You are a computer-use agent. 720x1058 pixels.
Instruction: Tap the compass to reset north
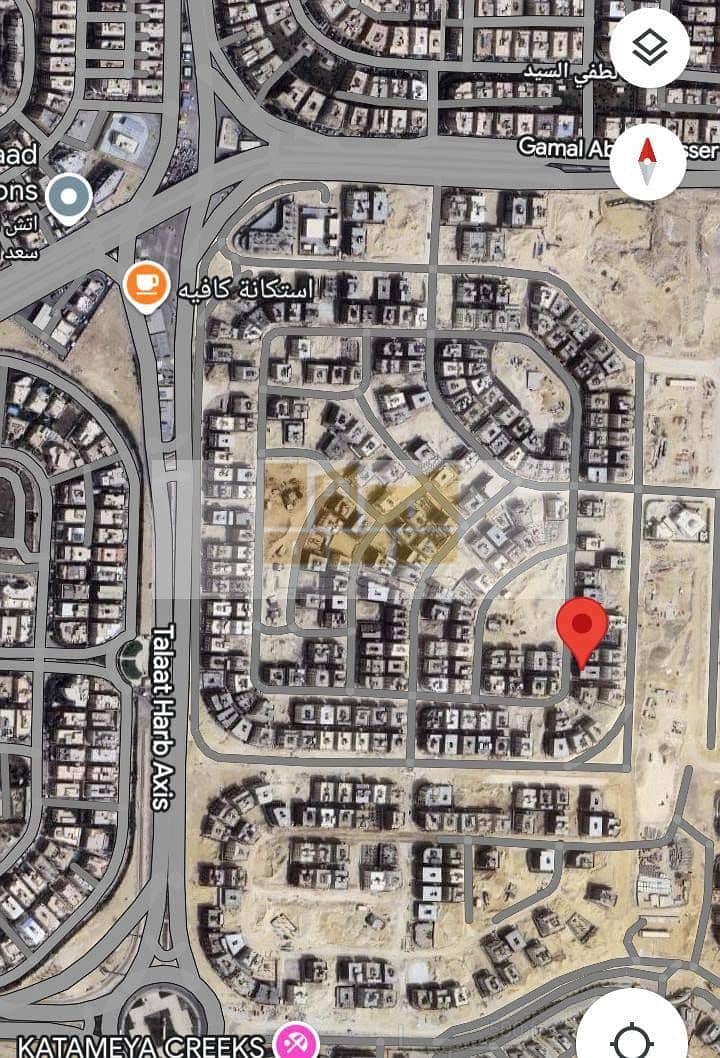click(x=648, y=161)
